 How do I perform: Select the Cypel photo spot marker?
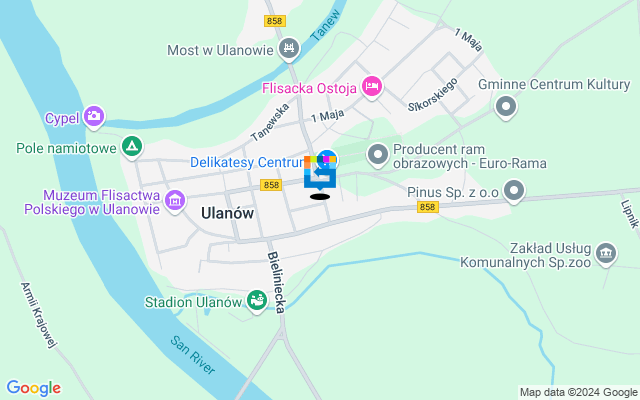[x=94, y=117]
